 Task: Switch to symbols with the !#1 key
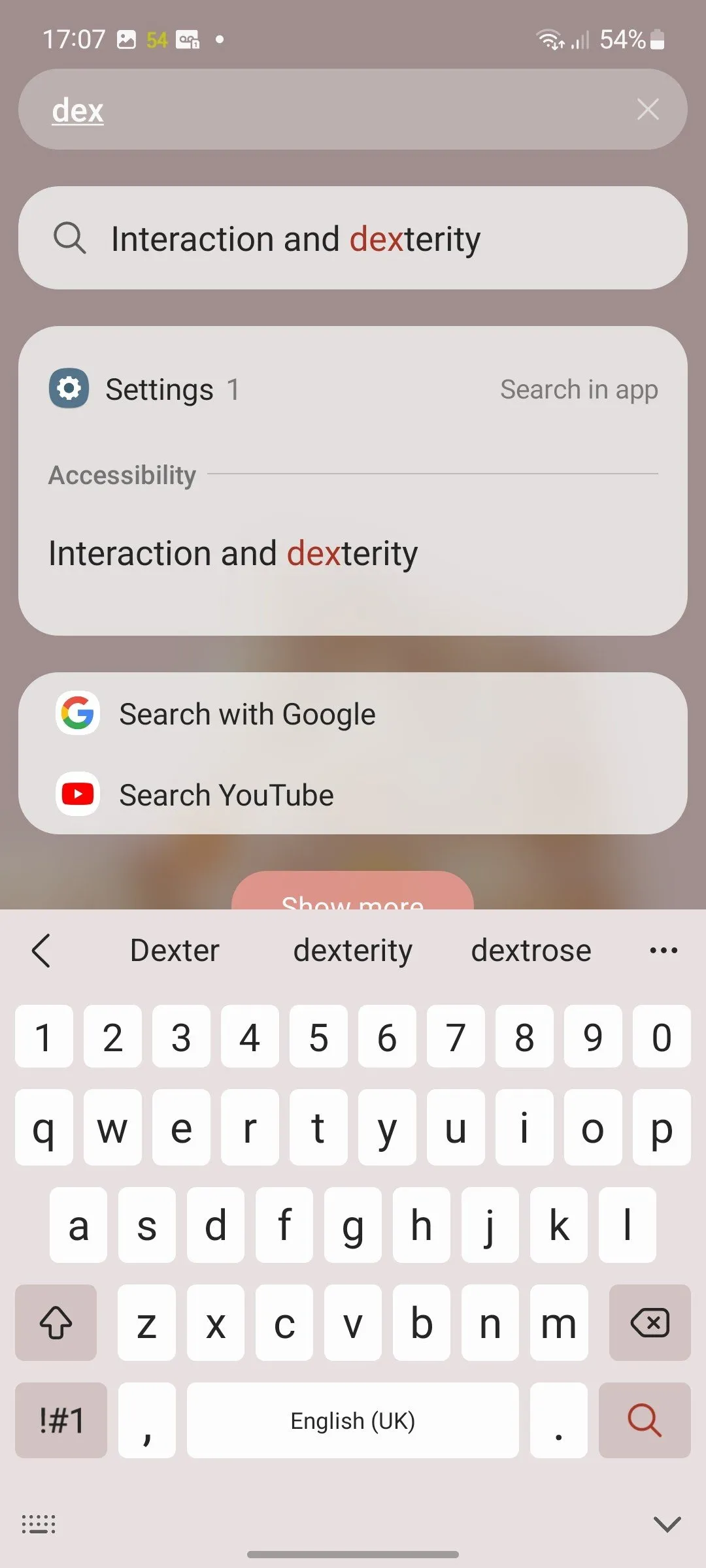(61, 1420)
